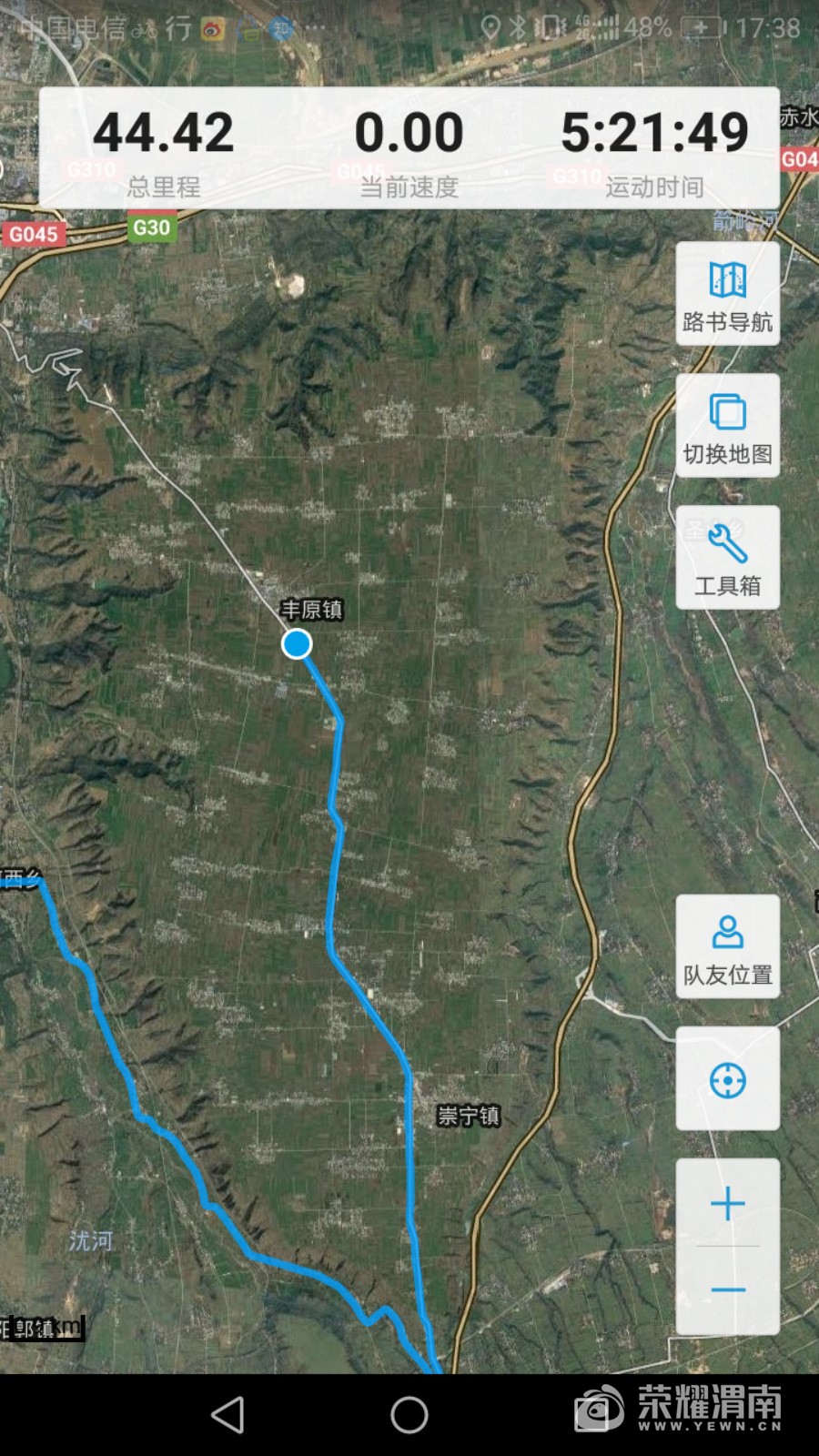Open 路书导航 route book navigation

[727, 294]
